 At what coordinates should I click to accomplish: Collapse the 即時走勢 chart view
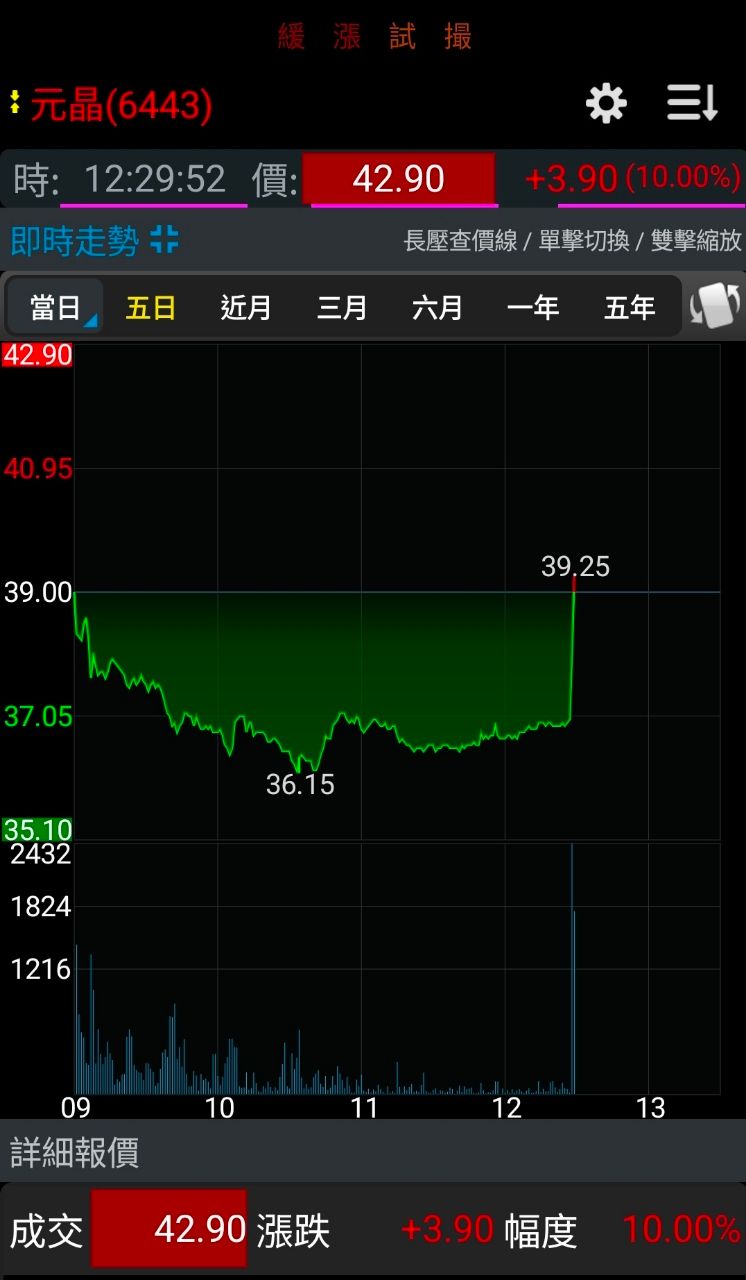point(165,240)
